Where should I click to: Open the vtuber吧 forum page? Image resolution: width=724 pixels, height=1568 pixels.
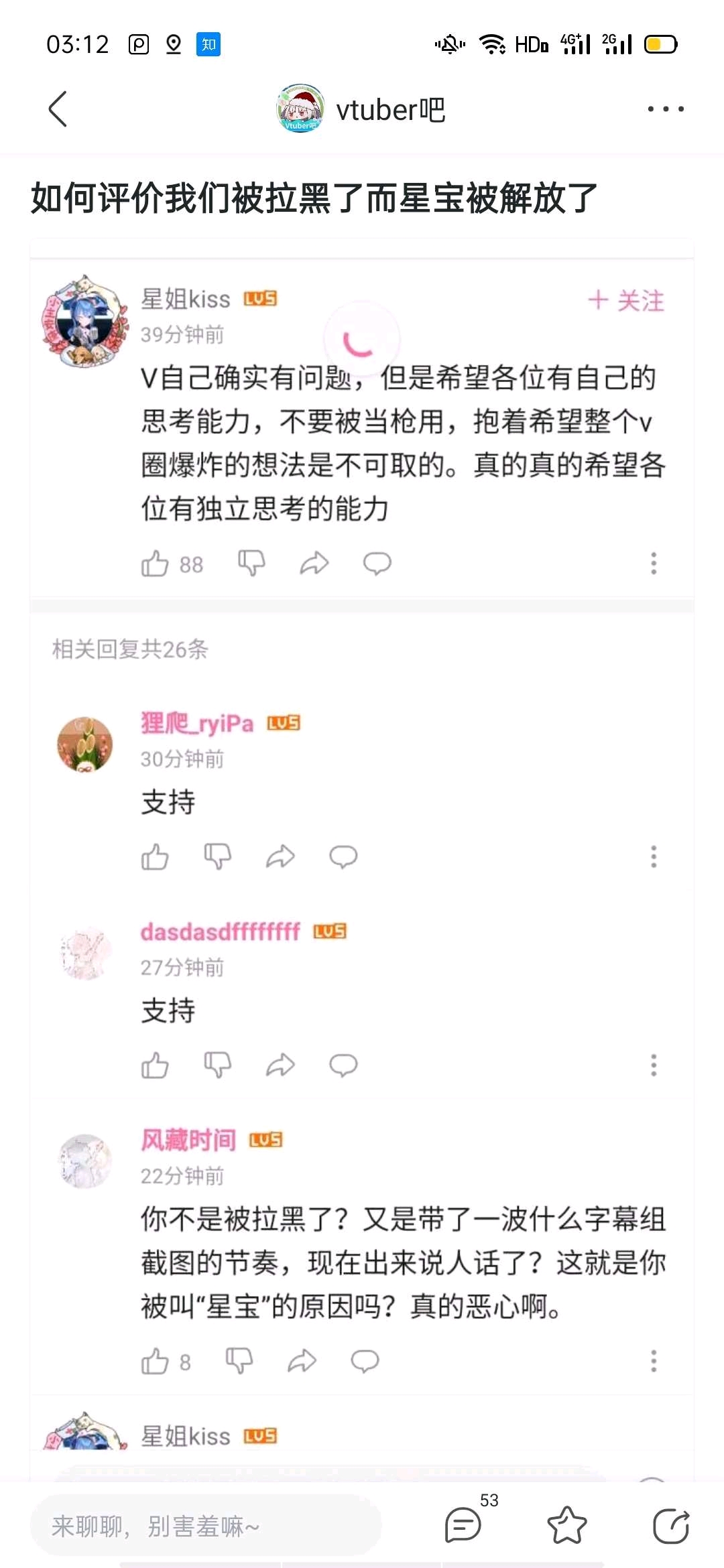coord(362,109)
